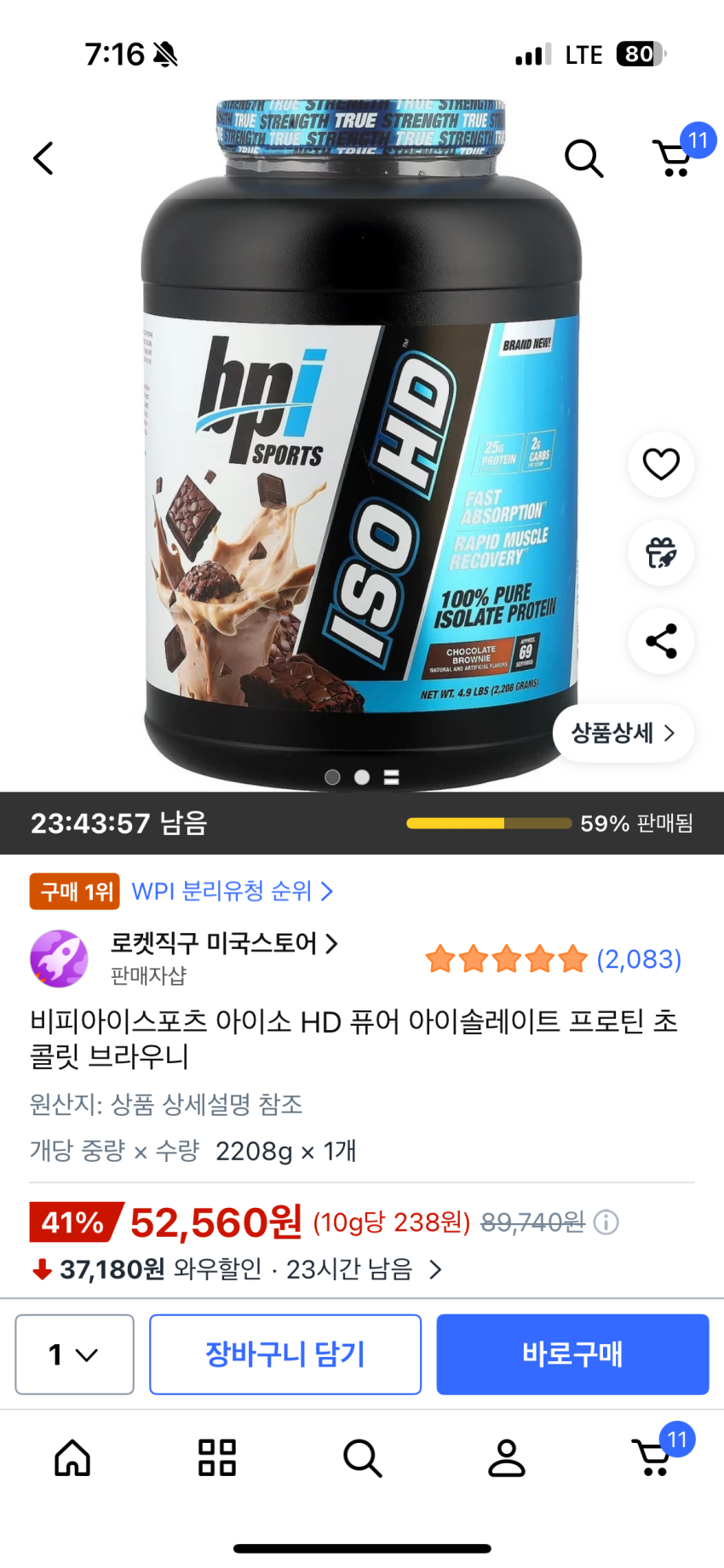The width and height of the screenshot is (724, 1568).
Task: Share this product
Action: (x=661, y=641)
